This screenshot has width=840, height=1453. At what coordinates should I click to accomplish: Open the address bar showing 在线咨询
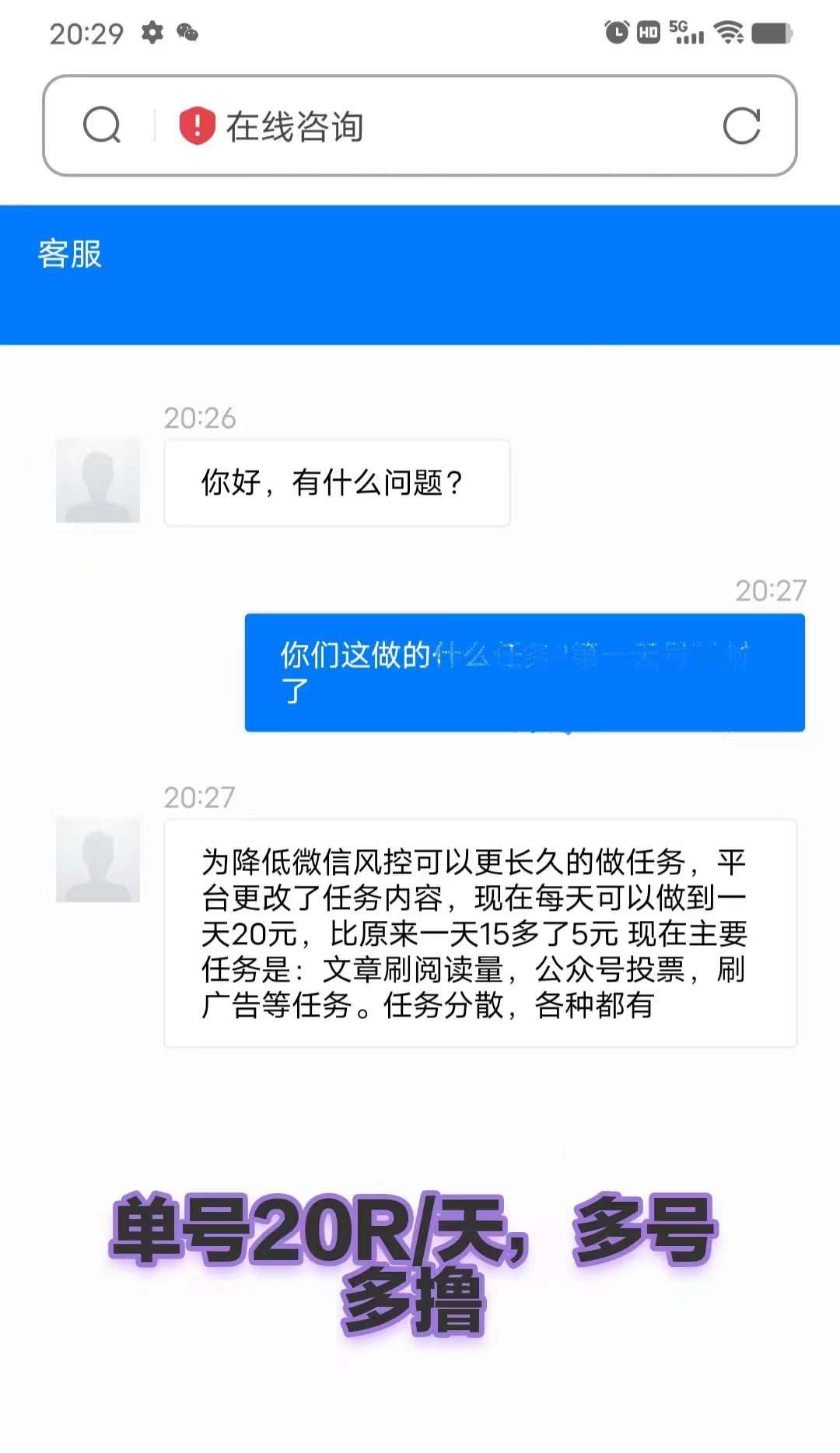[x=420, y=125]
